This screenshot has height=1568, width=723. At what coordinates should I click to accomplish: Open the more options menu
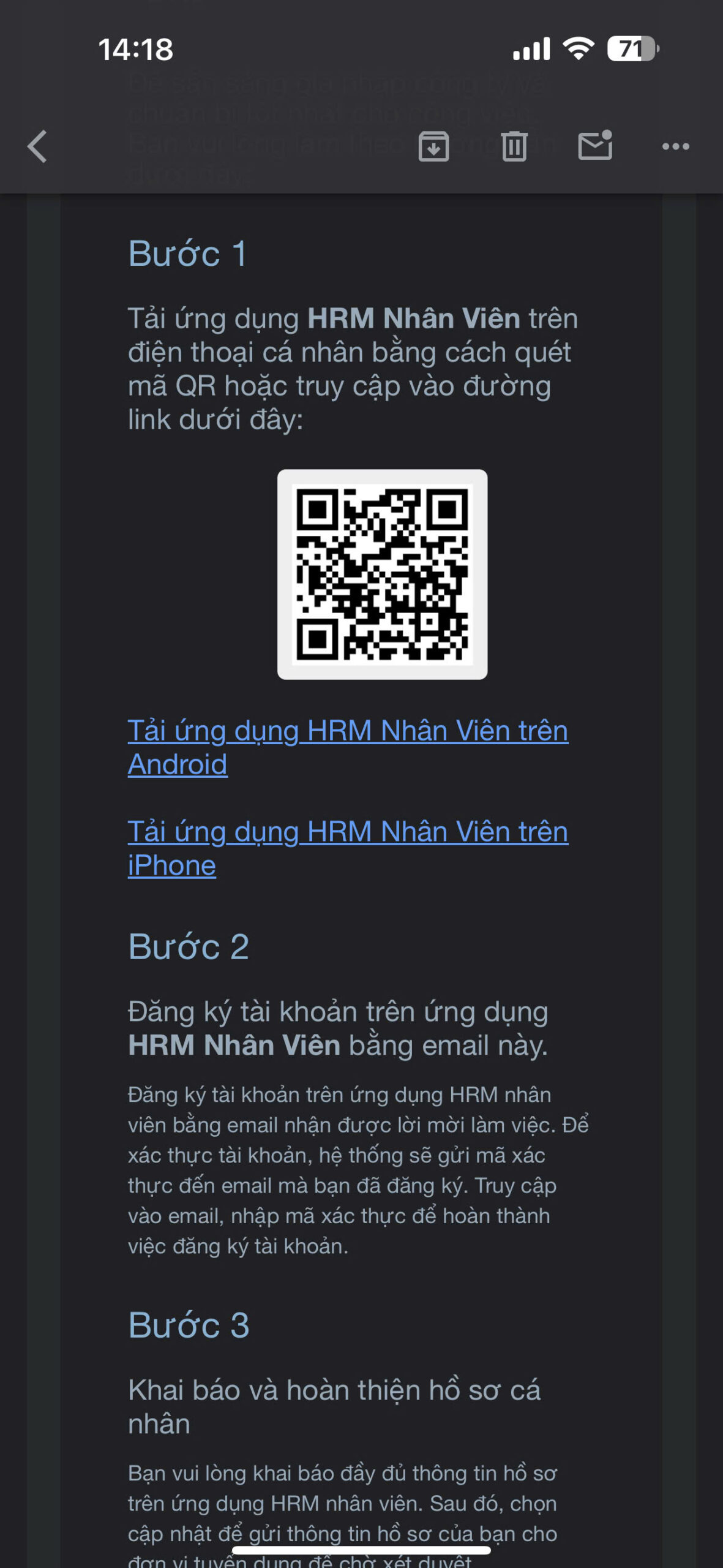[675, 146]
